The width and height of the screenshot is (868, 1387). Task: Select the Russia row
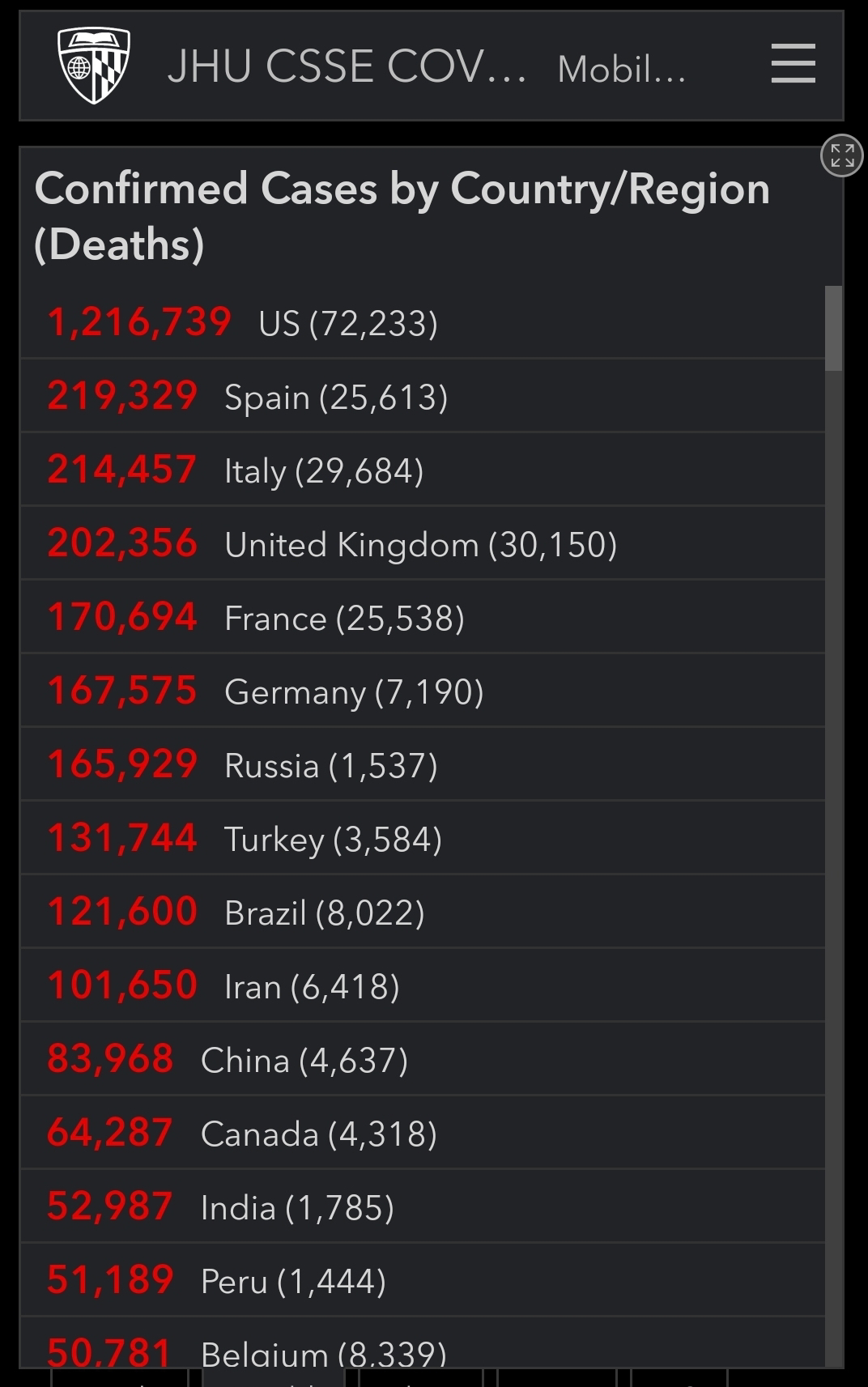point(423,764)
